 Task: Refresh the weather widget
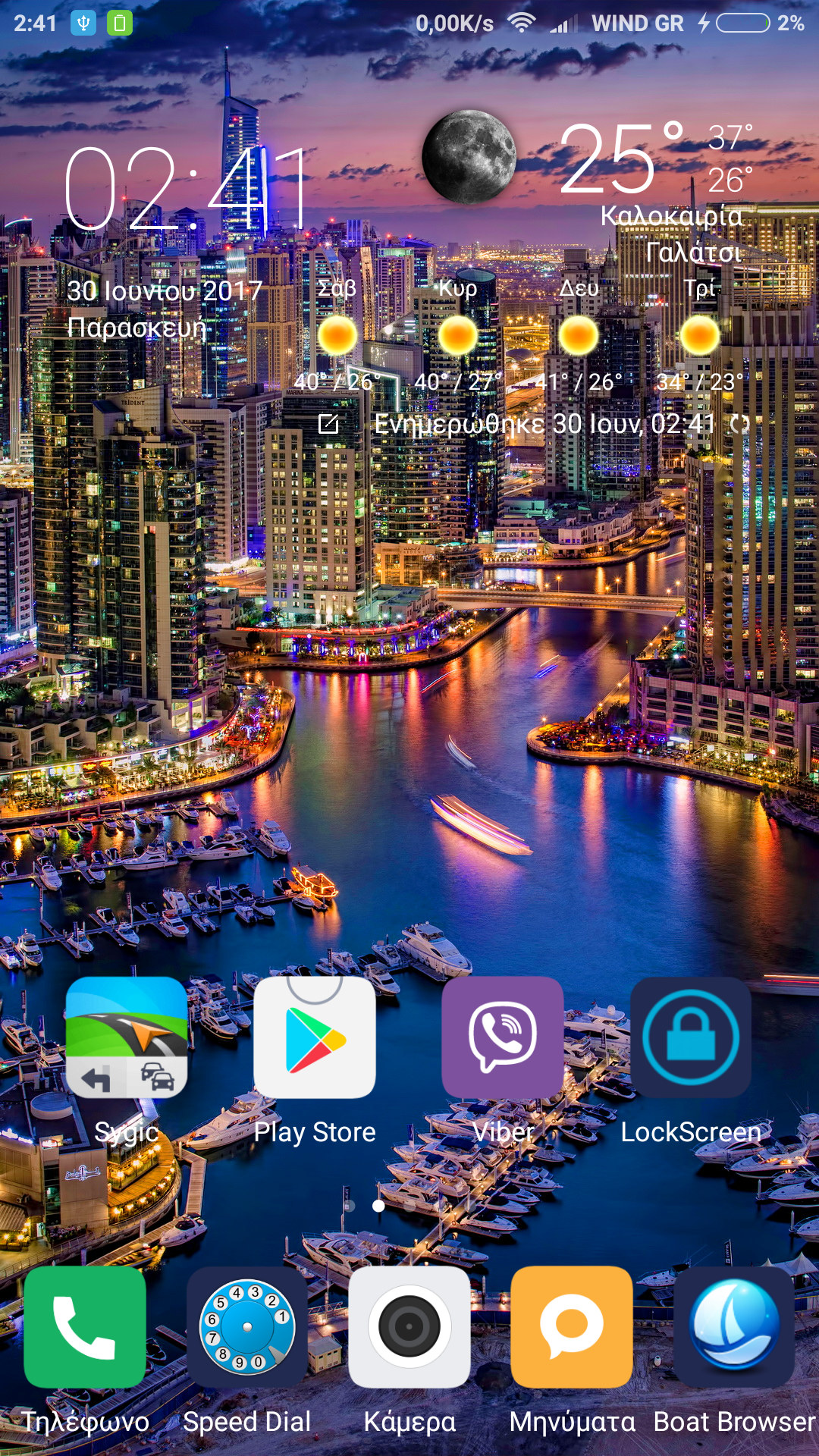739,425
